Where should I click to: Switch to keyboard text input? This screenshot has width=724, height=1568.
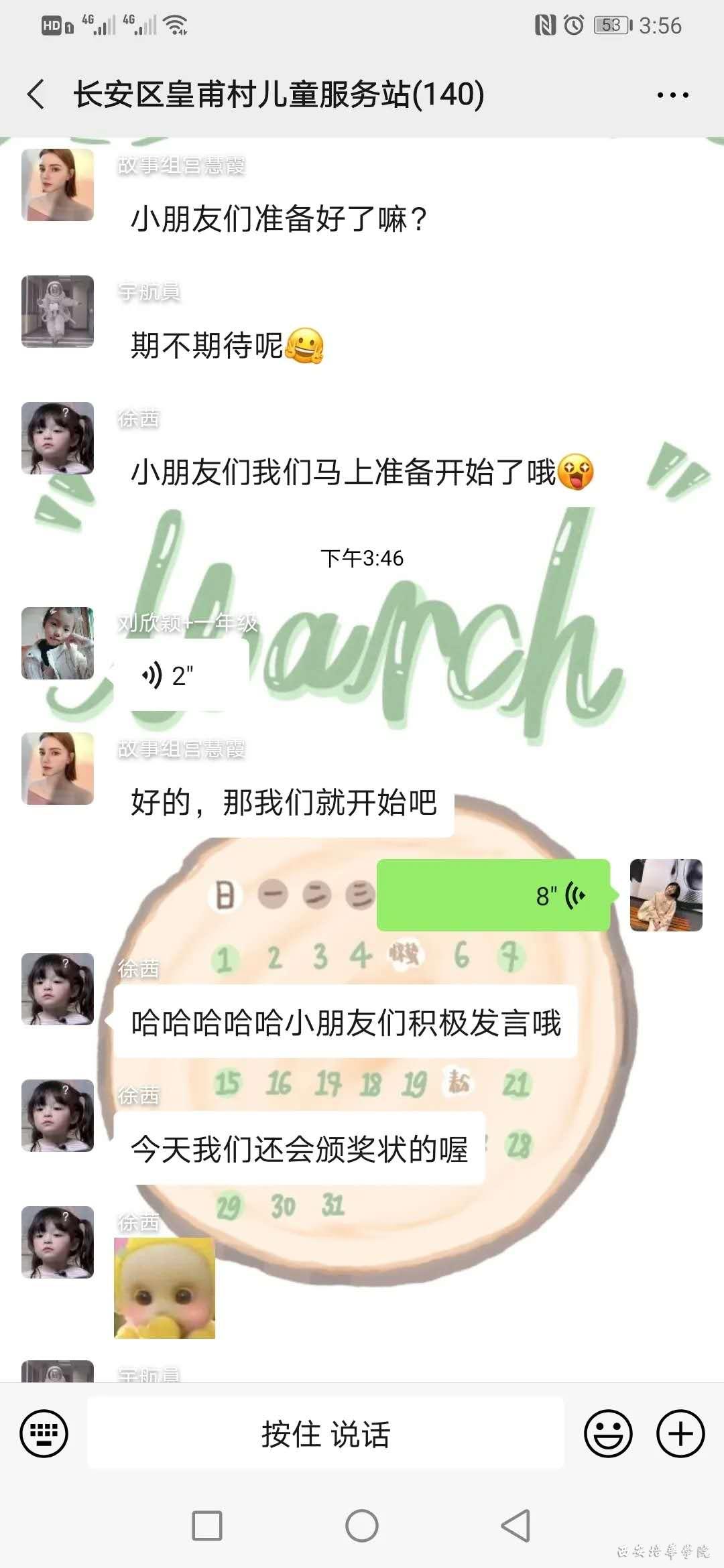(44, 1434)
